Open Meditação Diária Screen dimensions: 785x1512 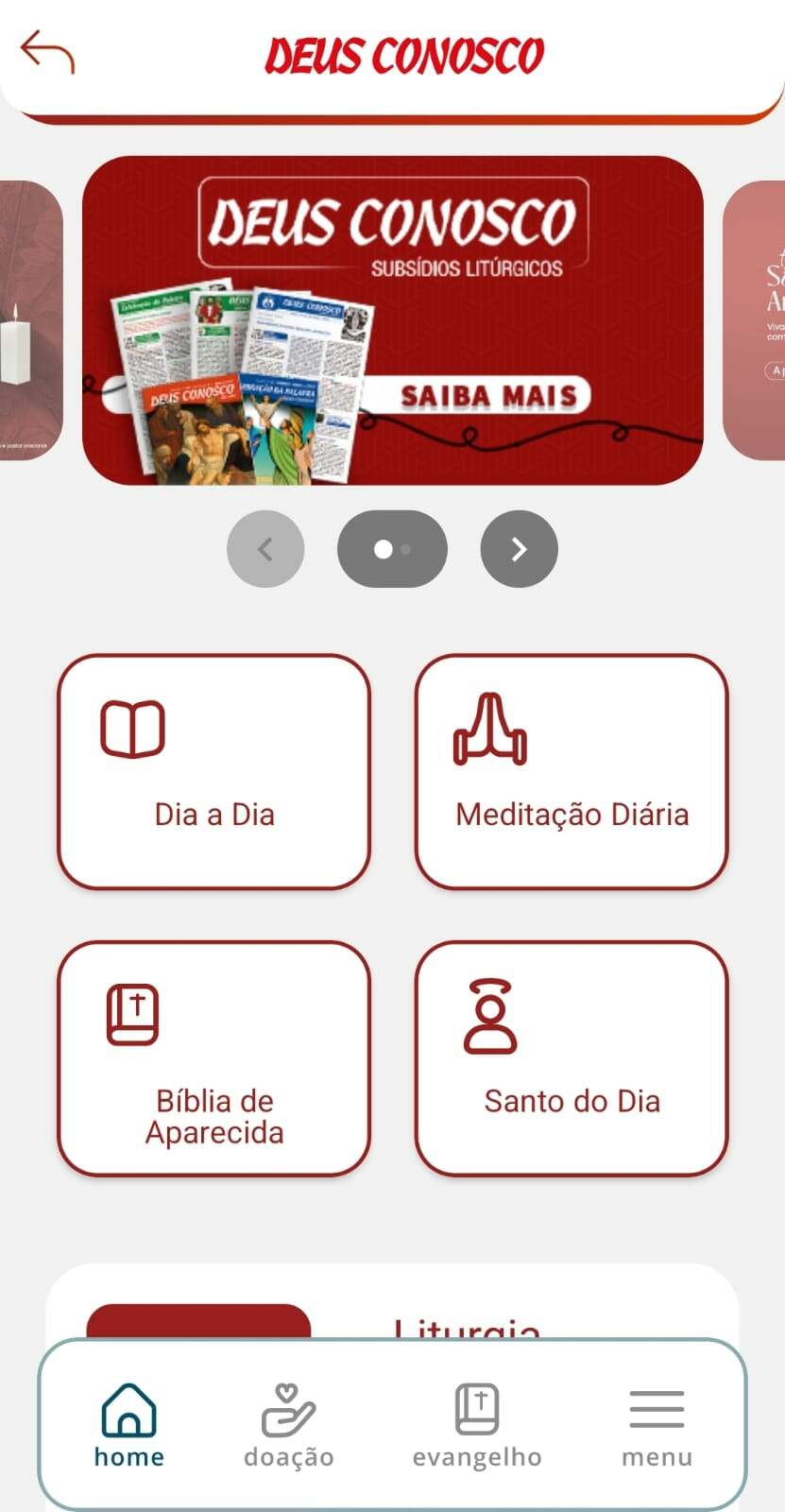(x=572, y=771)
